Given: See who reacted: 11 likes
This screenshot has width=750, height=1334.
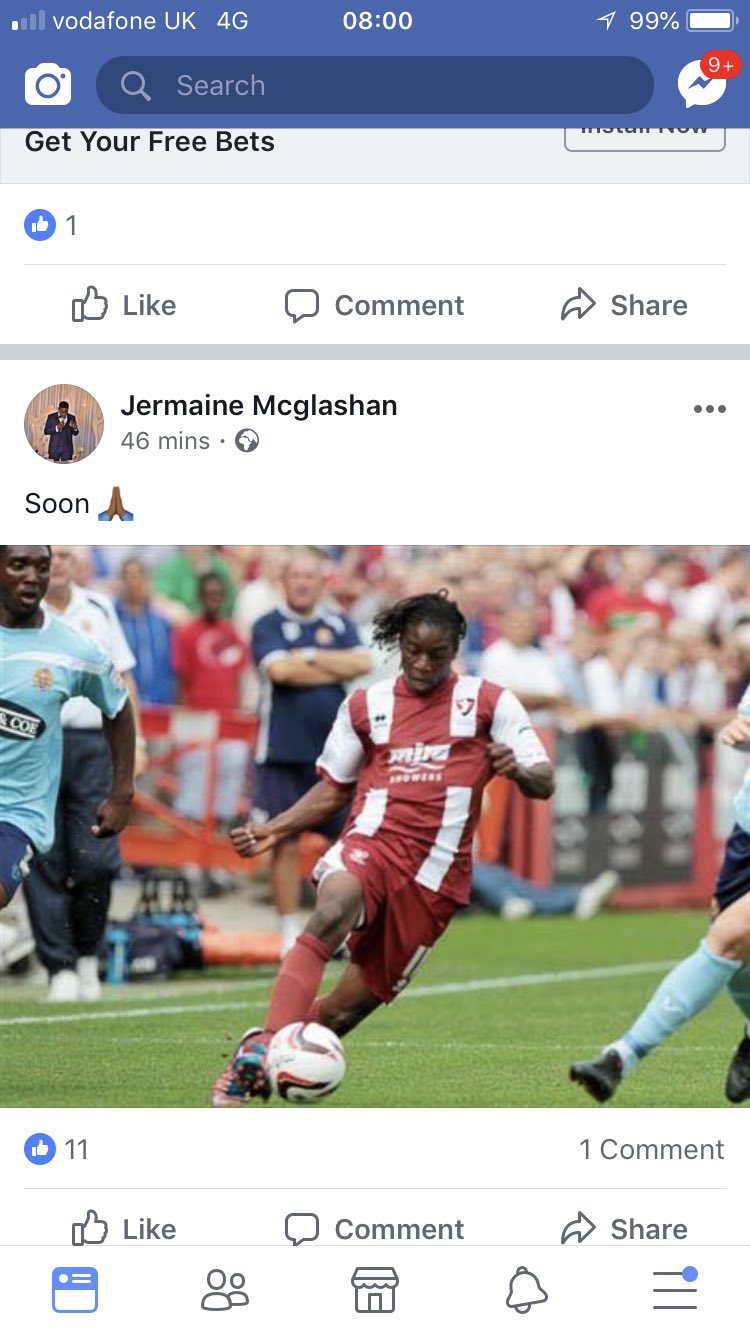Looking at the screenshot, I should pos(57,1149).
